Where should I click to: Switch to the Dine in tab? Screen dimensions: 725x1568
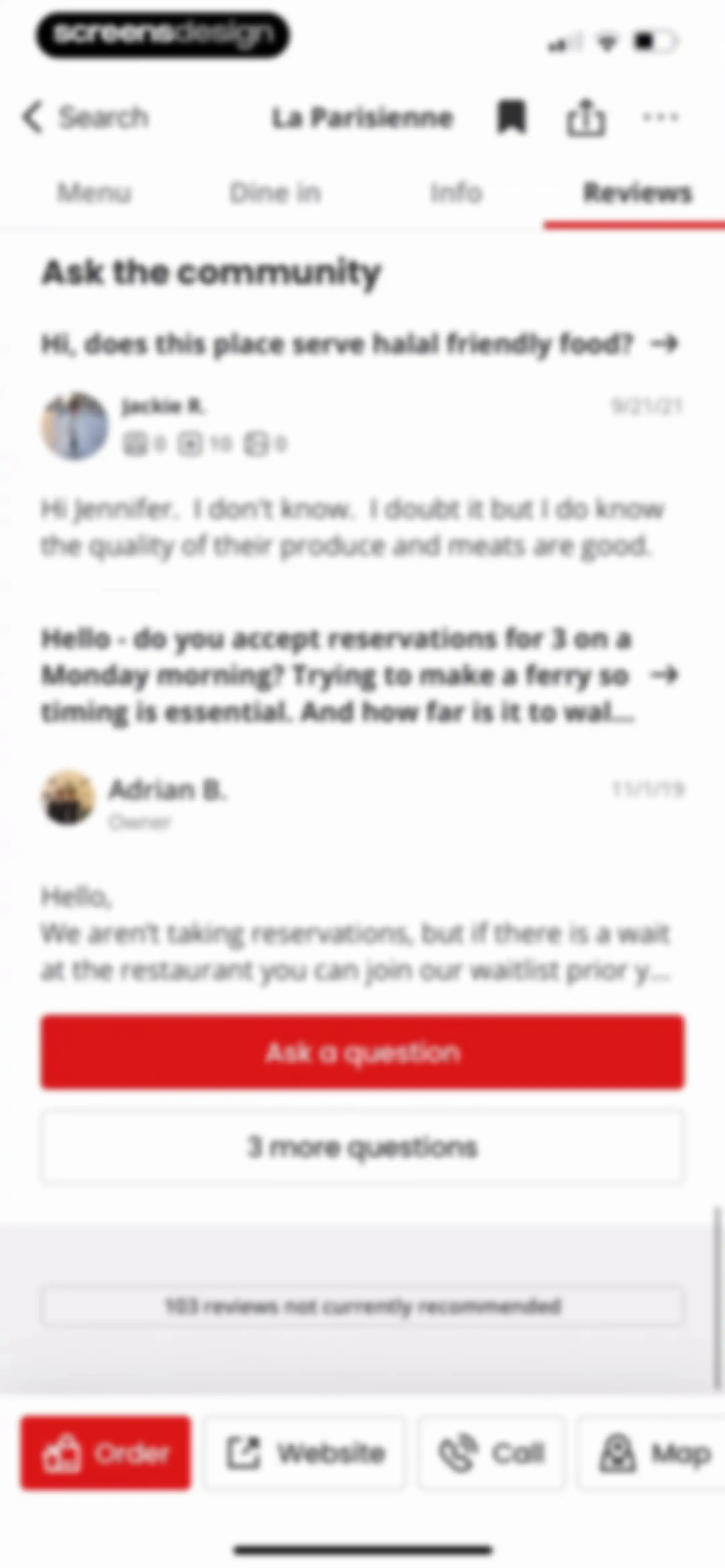click(x=275, y=193)
